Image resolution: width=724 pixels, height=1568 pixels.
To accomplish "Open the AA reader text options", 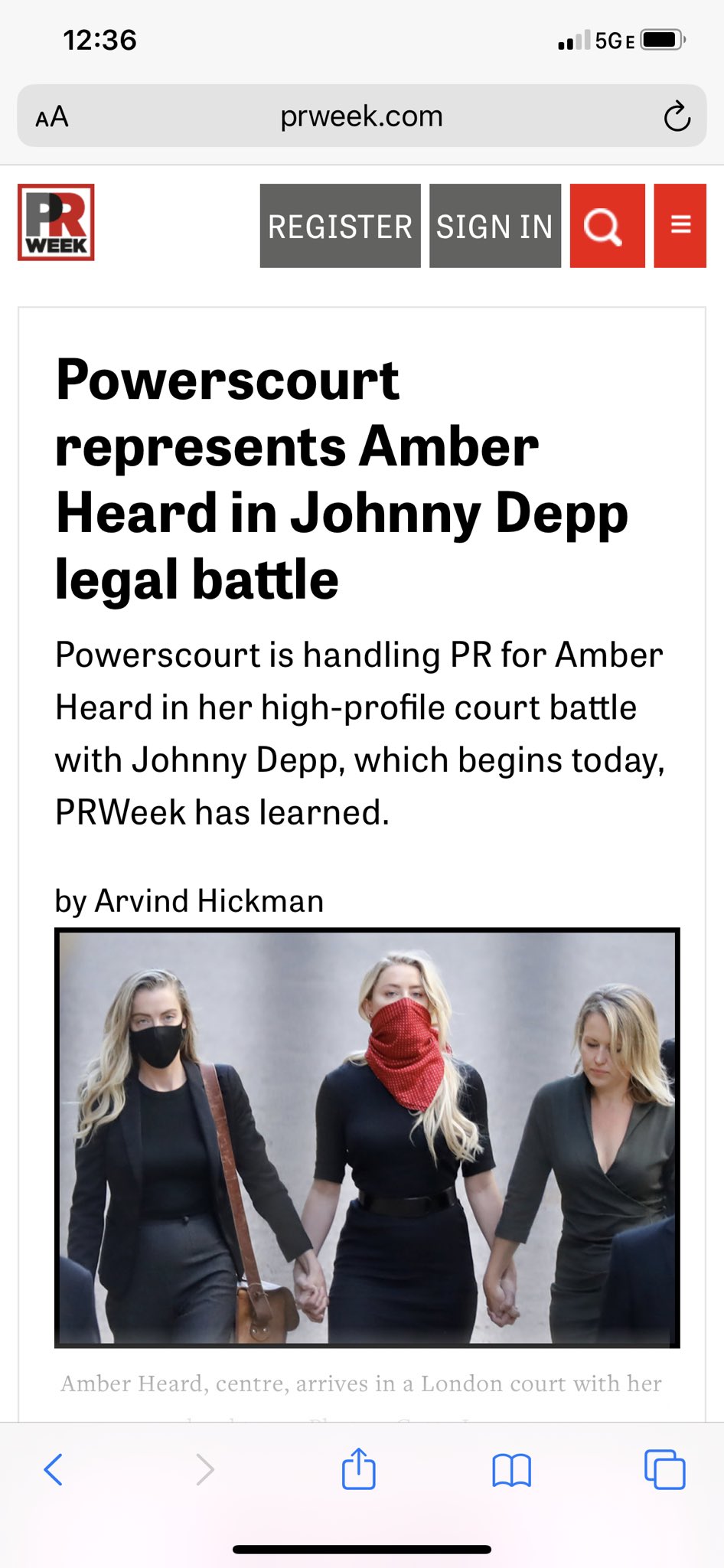I will 52,117.
